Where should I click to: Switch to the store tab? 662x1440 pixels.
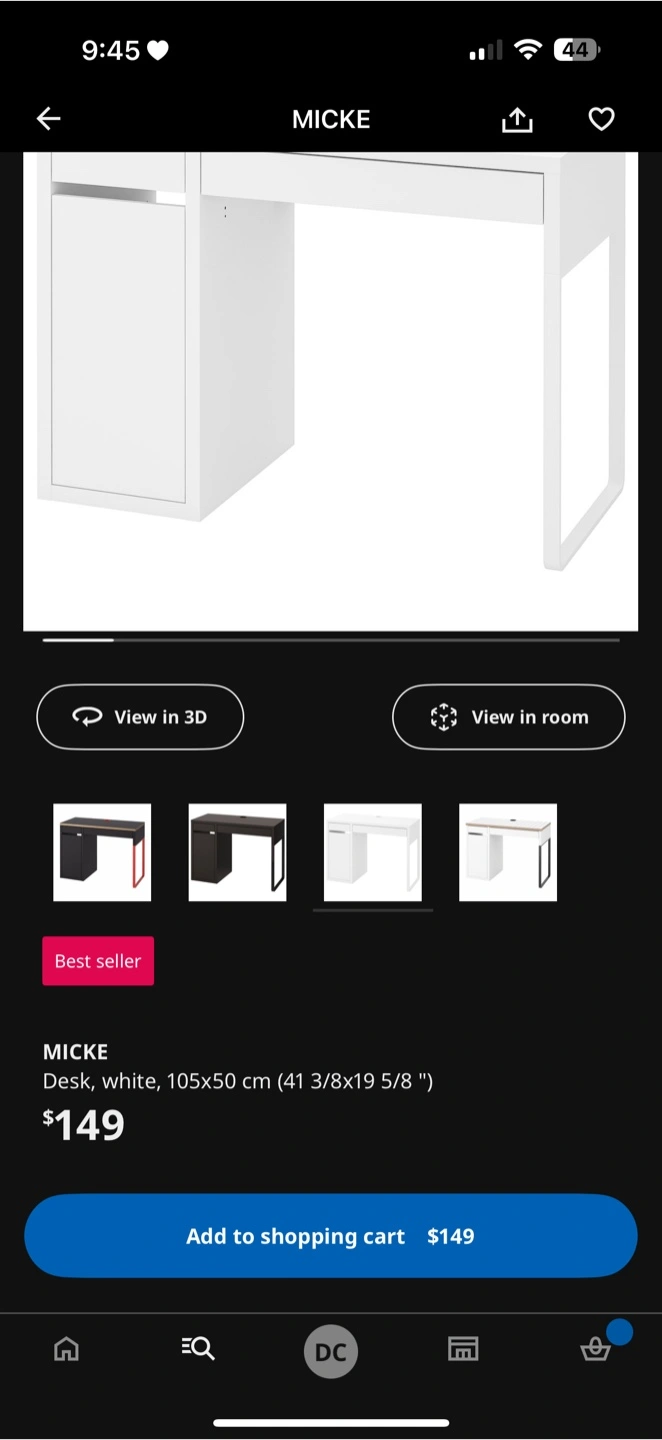(x=463, y=1349)
